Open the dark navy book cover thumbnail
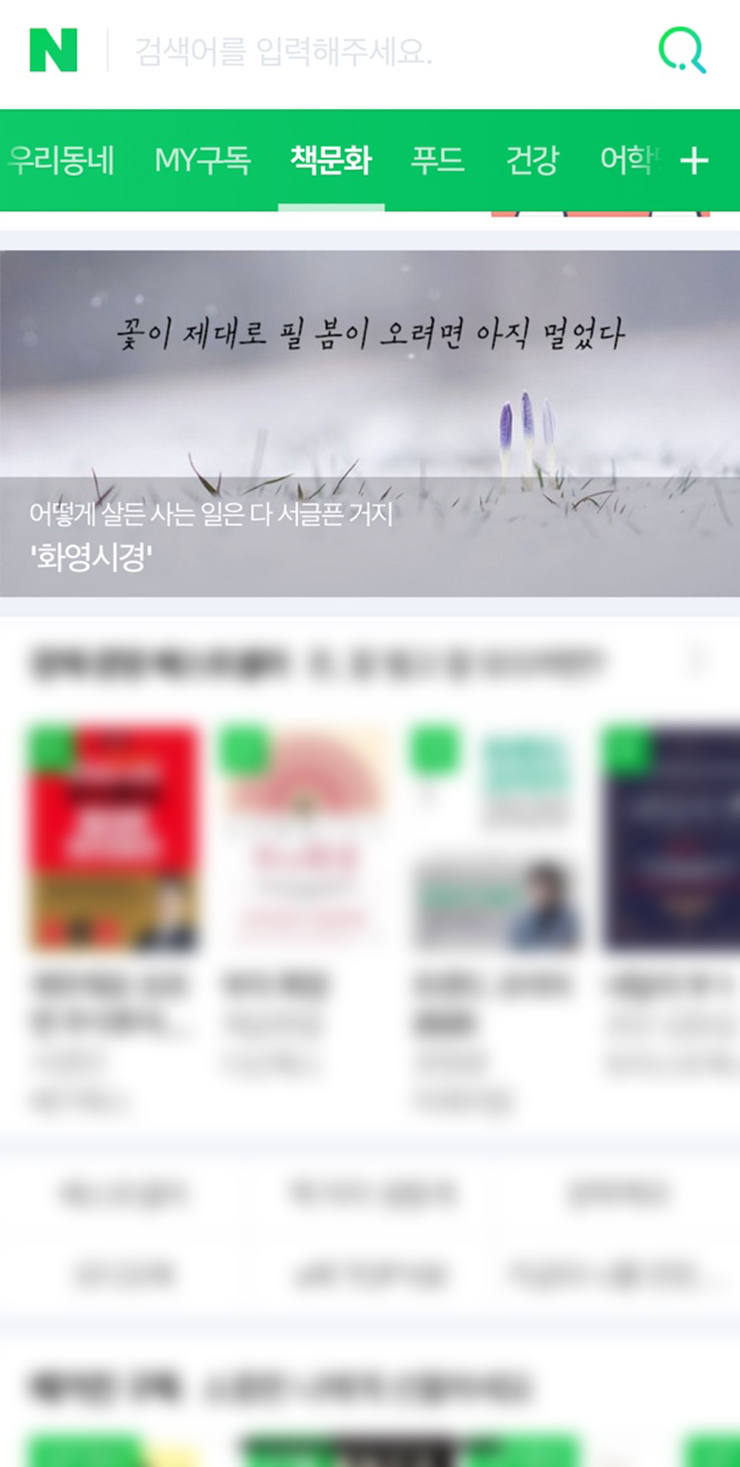The height and width of the screenshot is (1467, 740). tap(670, 837)
